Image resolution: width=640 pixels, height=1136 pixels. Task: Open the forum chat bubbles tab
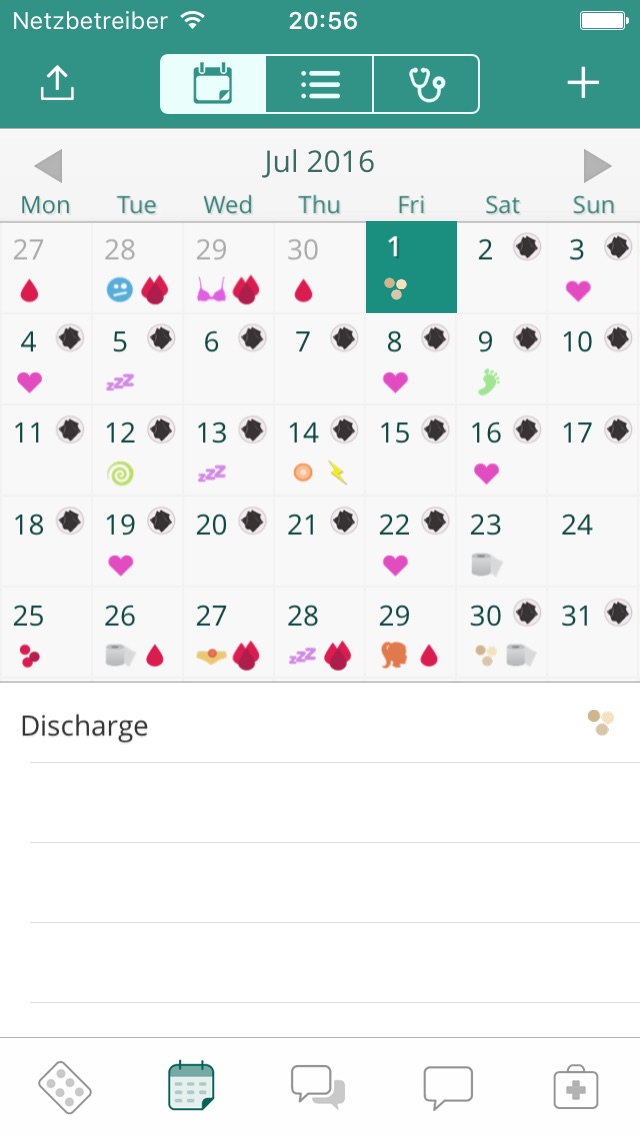(318, 1087)
